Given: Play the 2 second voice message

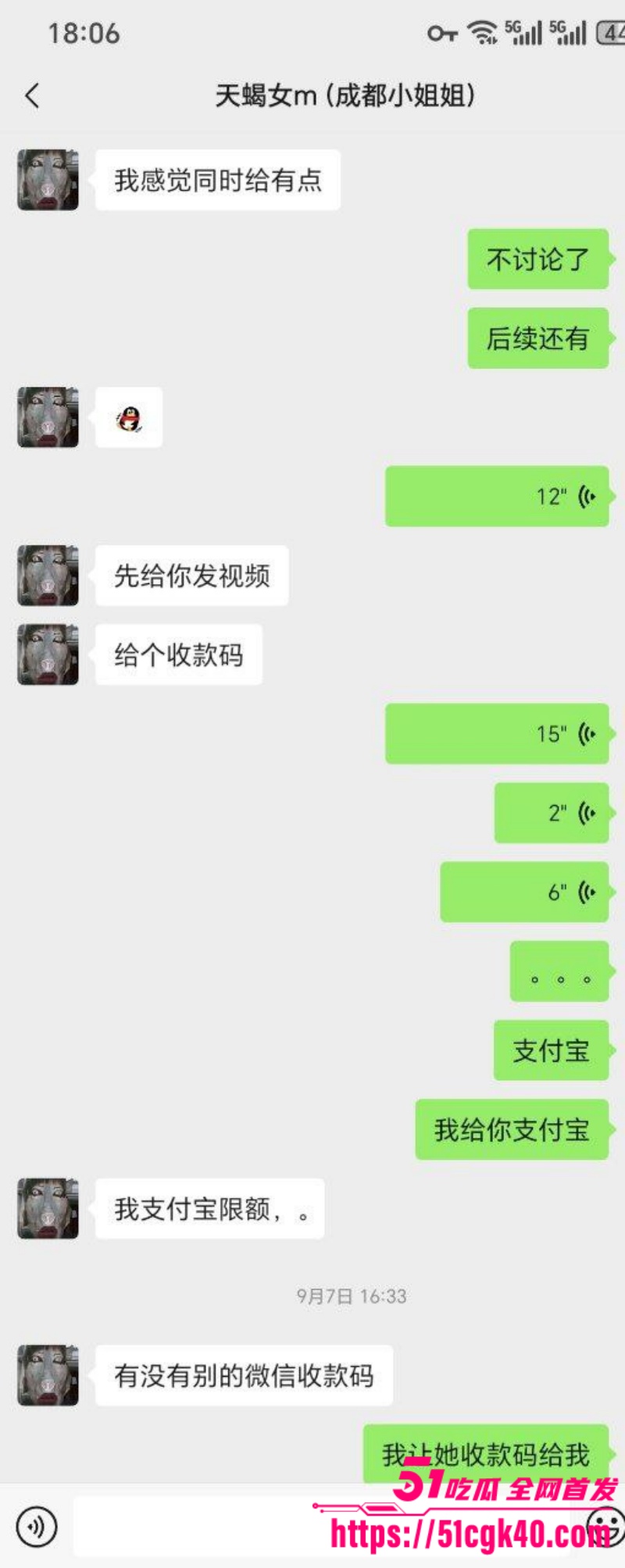Looking at the screenshot, I should coord(551,812).
